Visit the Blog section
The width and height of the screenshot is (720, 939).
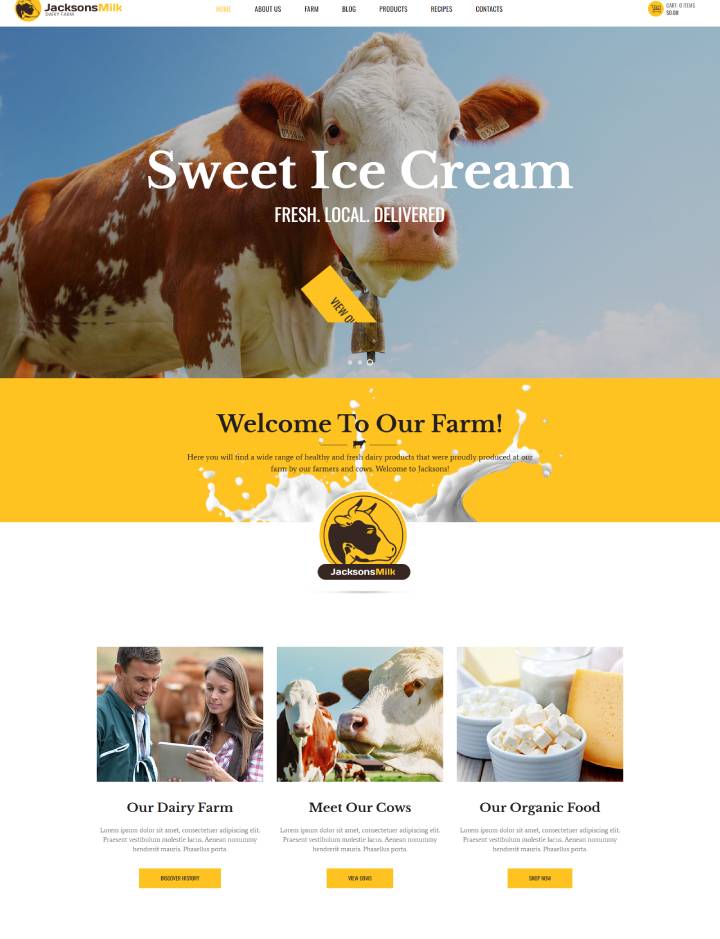pos(348,9)
